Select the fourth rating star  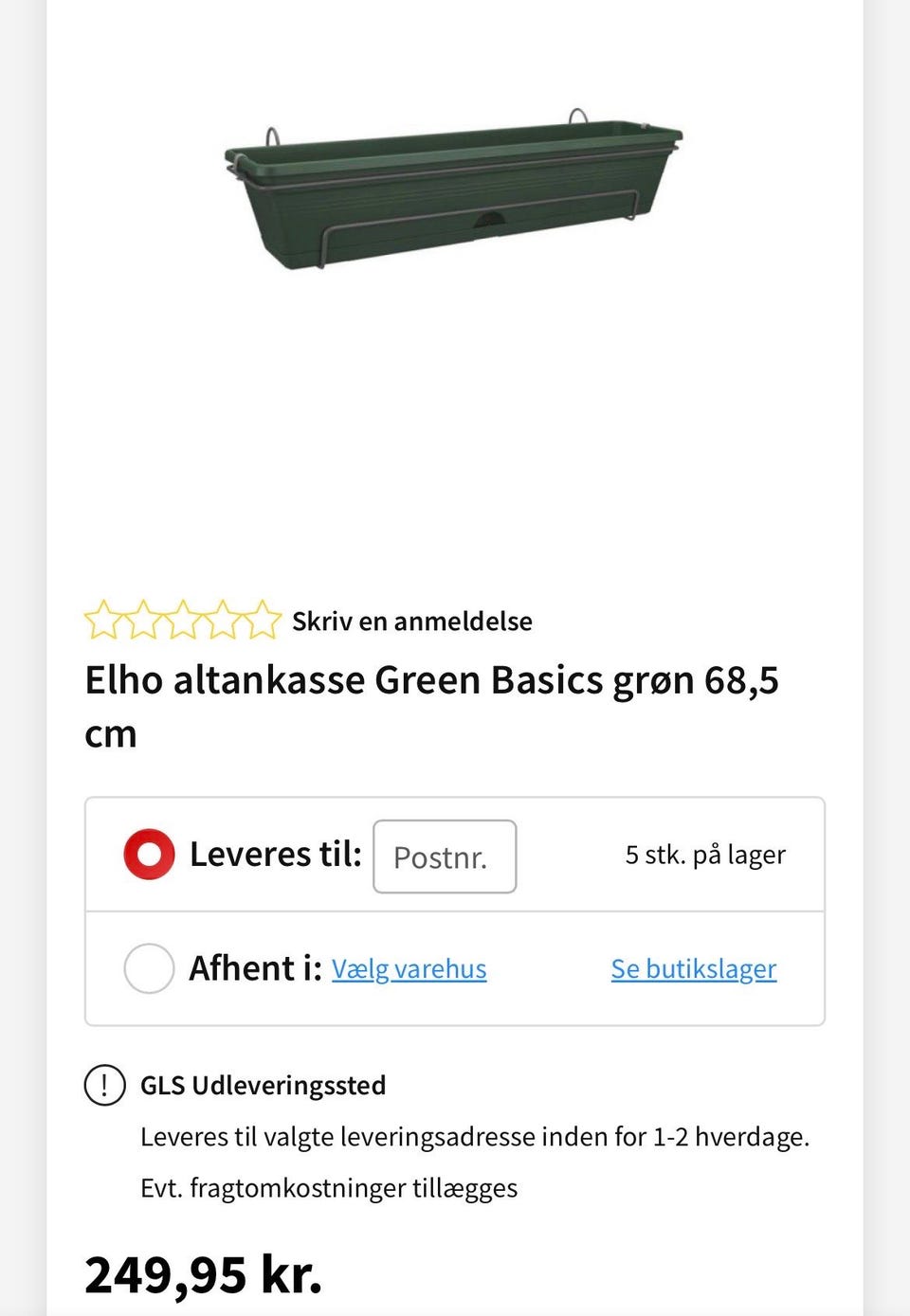(227, 619)
